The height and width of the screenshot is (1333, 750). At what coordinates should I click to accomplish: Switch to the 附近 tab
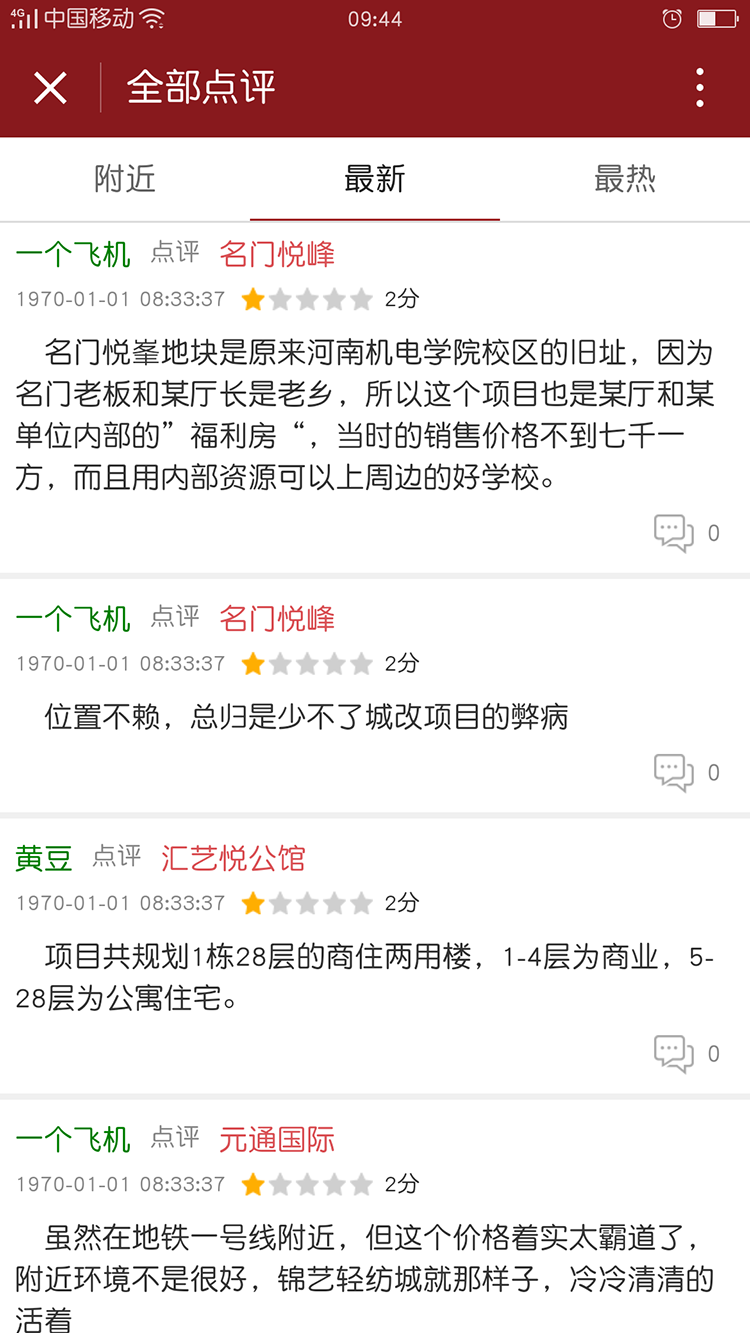coord(125,179)
